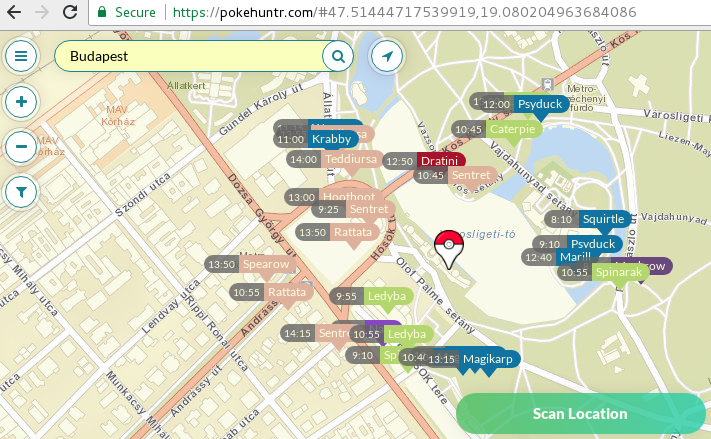Viewport: 711px width, 439px height.
Task: Open the Caterpie marker
Action: [x=513, y=129]
